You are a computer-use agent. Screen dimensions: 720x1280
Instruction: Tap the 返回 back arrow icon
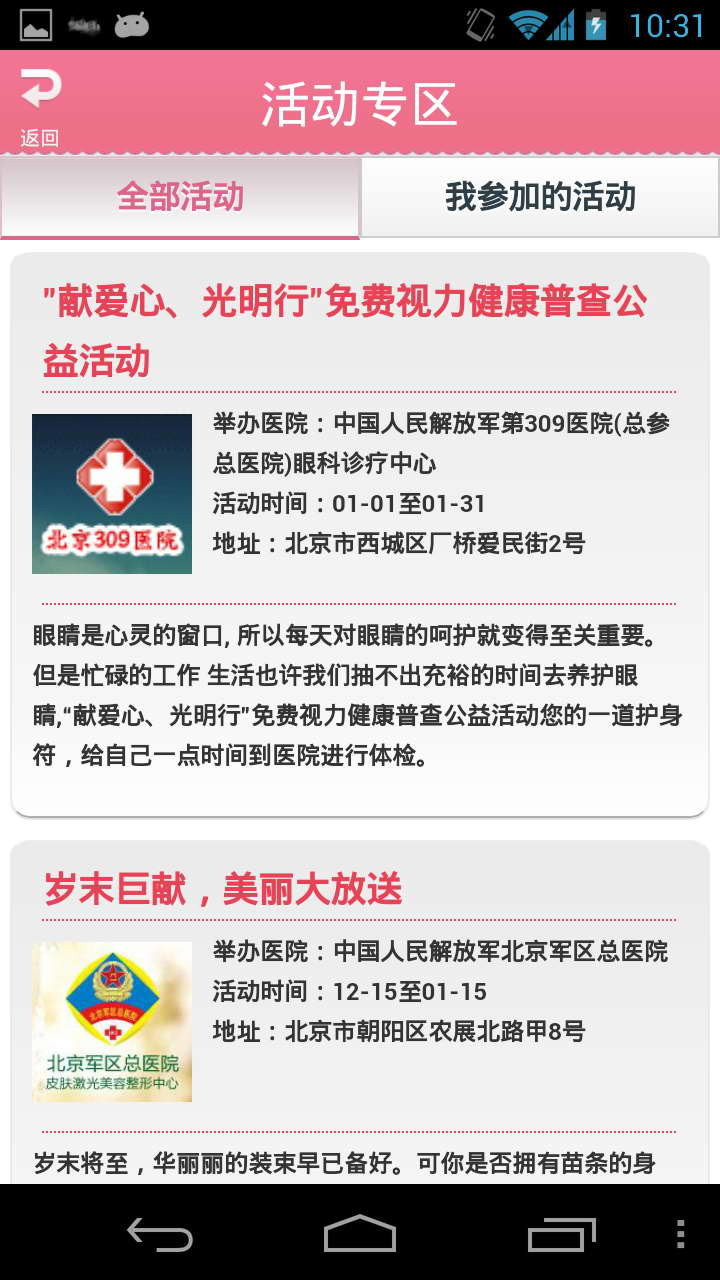pyautogui.click(x=40, y=95)
